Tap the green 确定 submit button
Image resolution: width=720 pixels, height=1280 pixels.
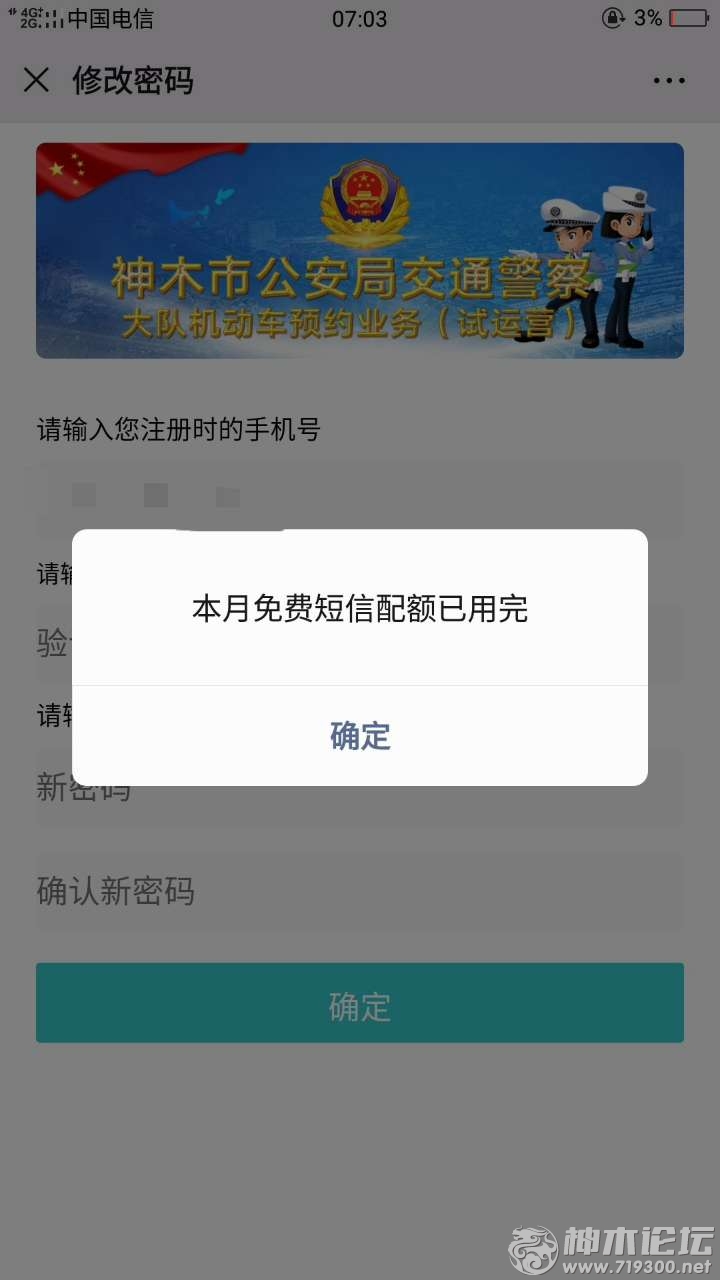coord(360,1003)
